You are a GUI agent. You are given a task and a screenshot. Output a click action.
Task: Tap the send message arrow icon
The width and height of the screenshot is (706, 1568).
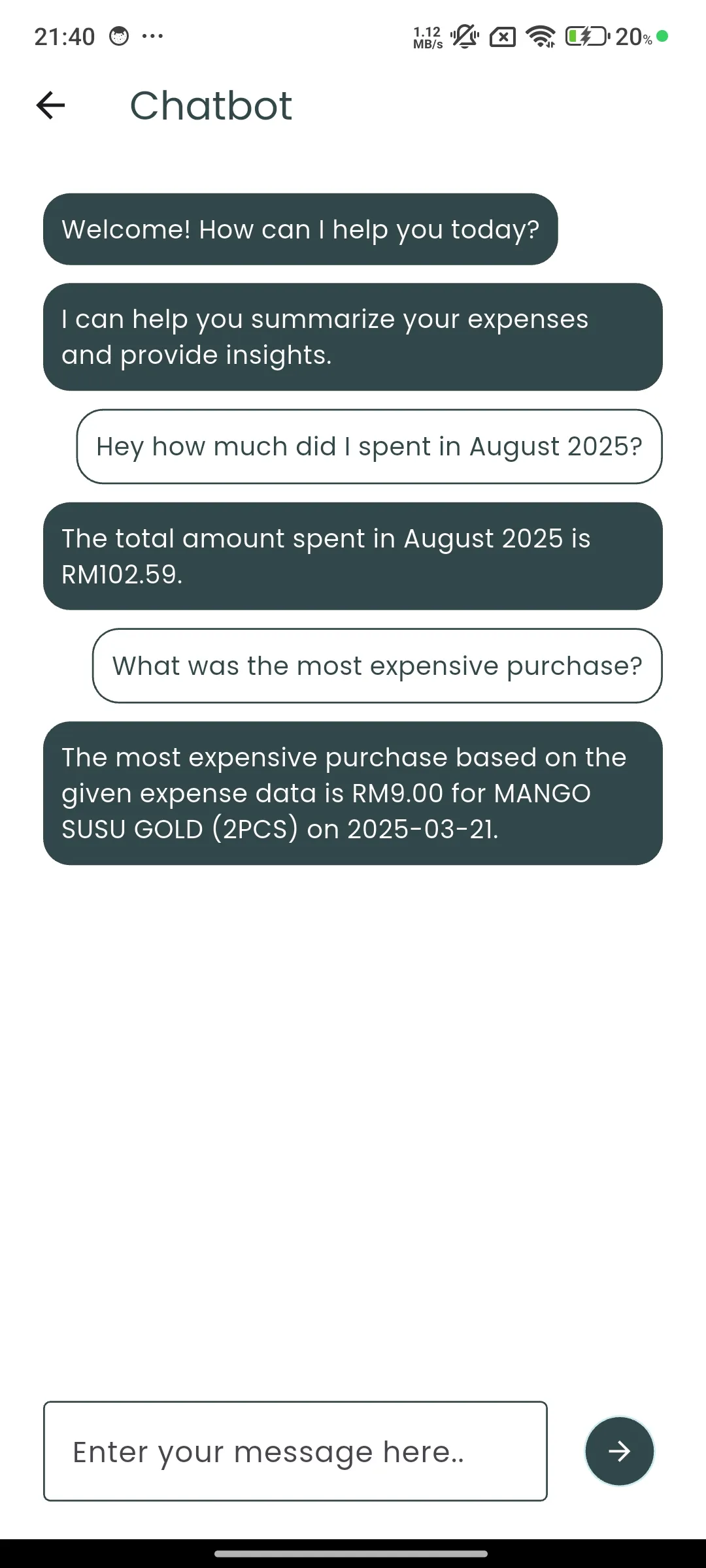coord(618,1452)
